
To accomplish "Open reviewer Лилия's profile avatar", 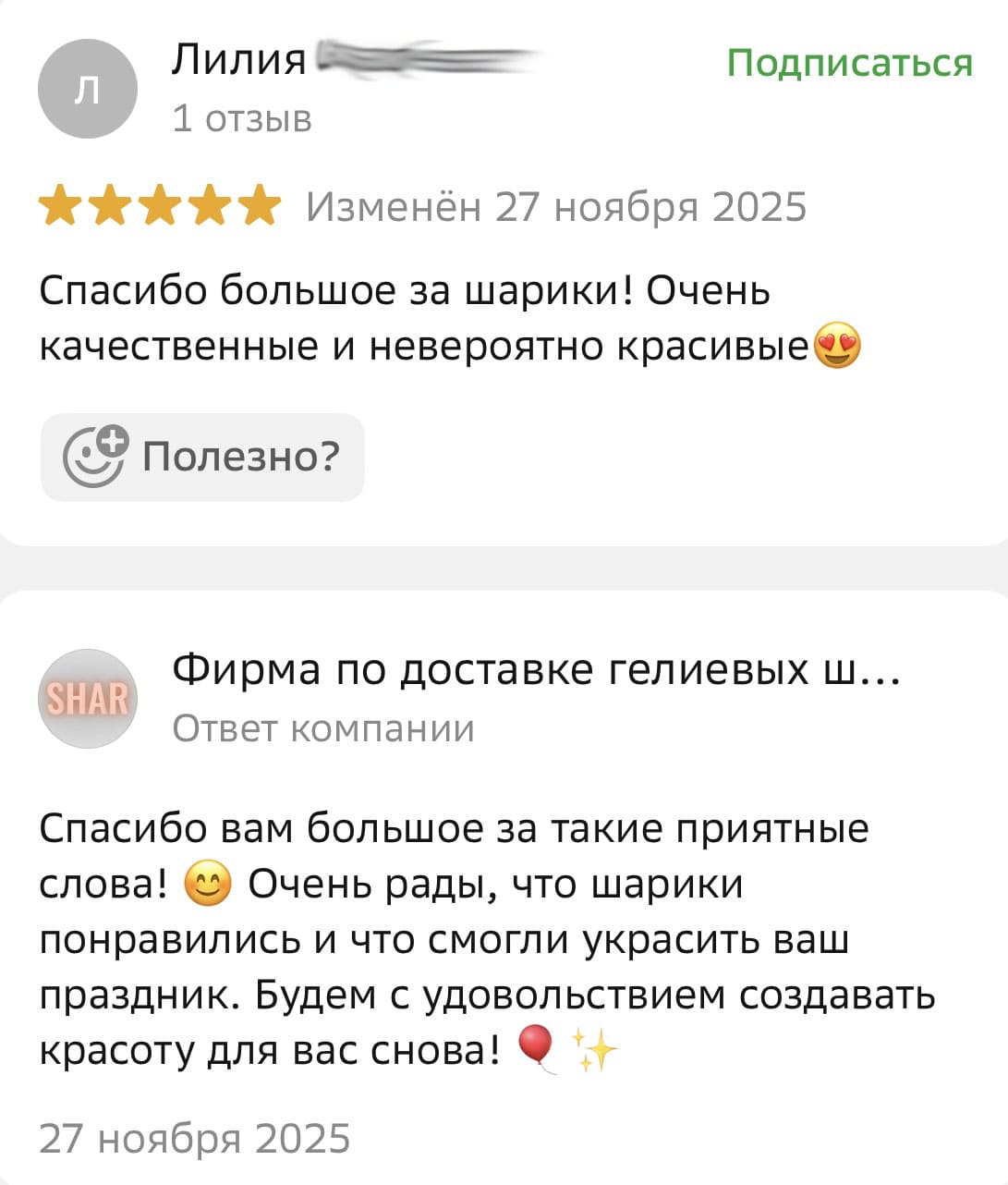I will point(87,89).
